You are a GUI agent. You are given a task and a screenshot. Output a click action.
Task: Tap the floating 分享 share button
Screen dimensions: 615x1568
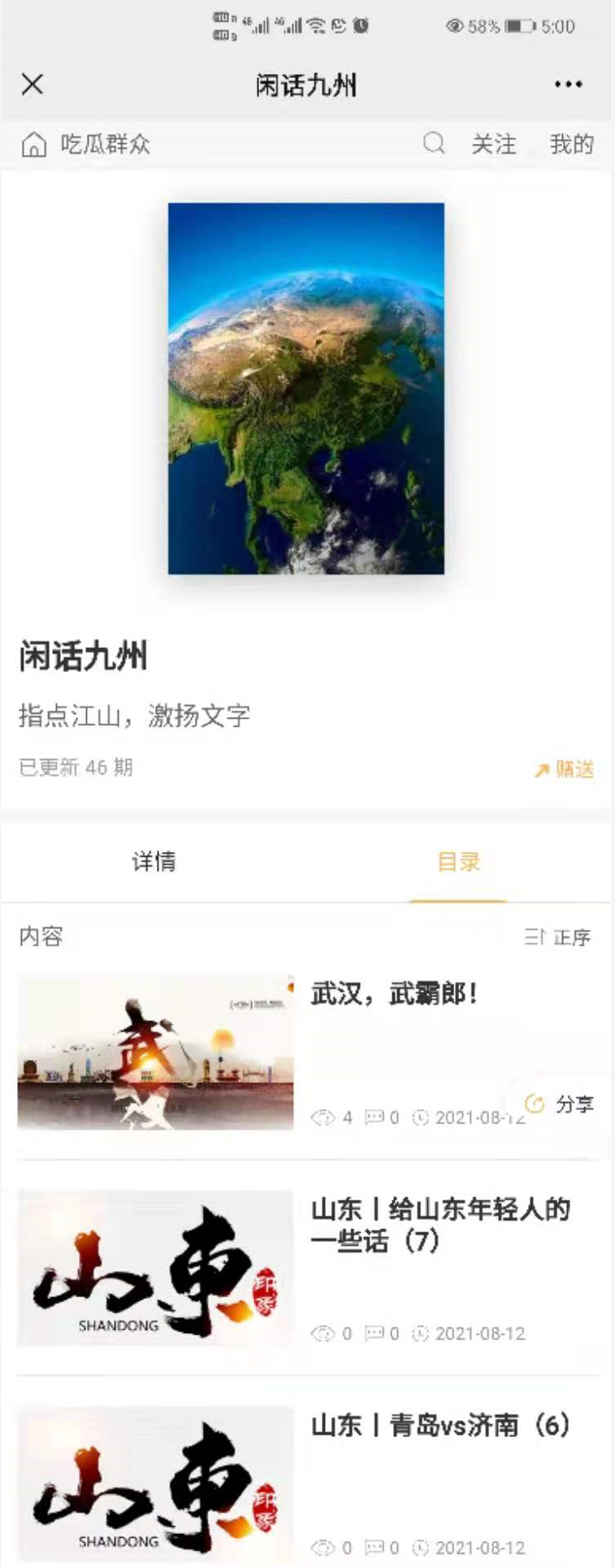click(560, 1104)
